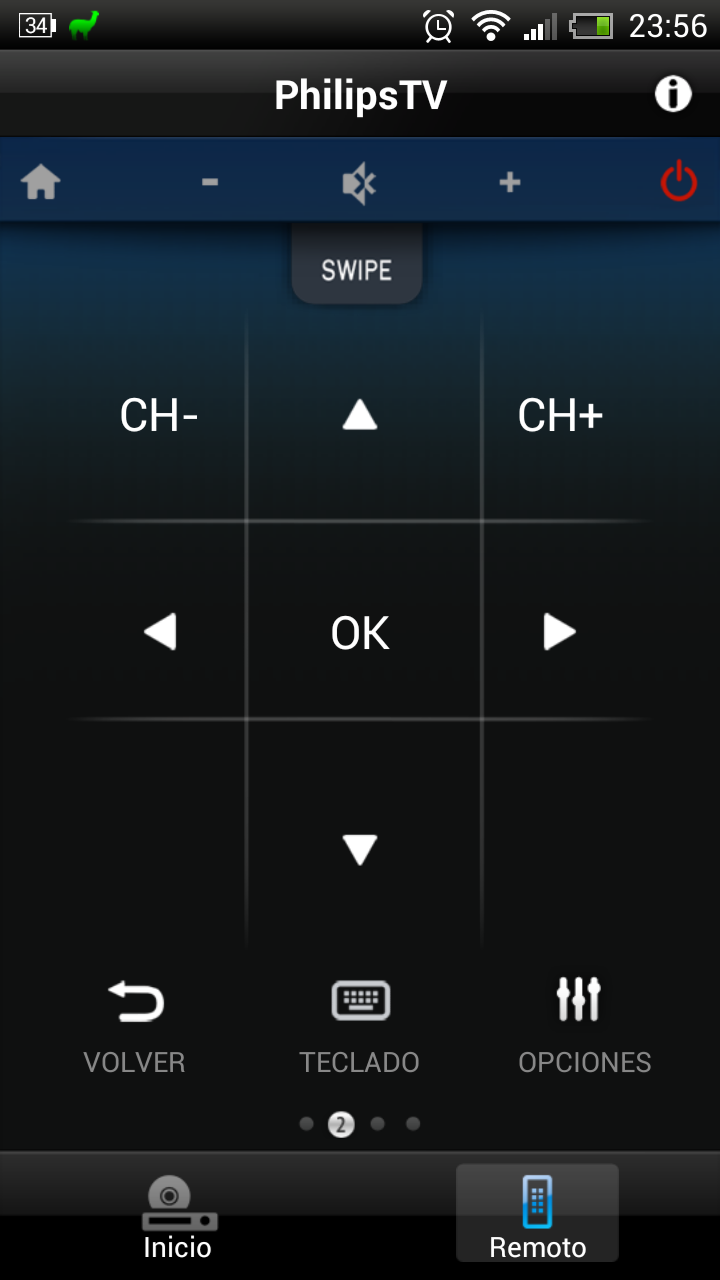Tap the SWIPE button

357,269
